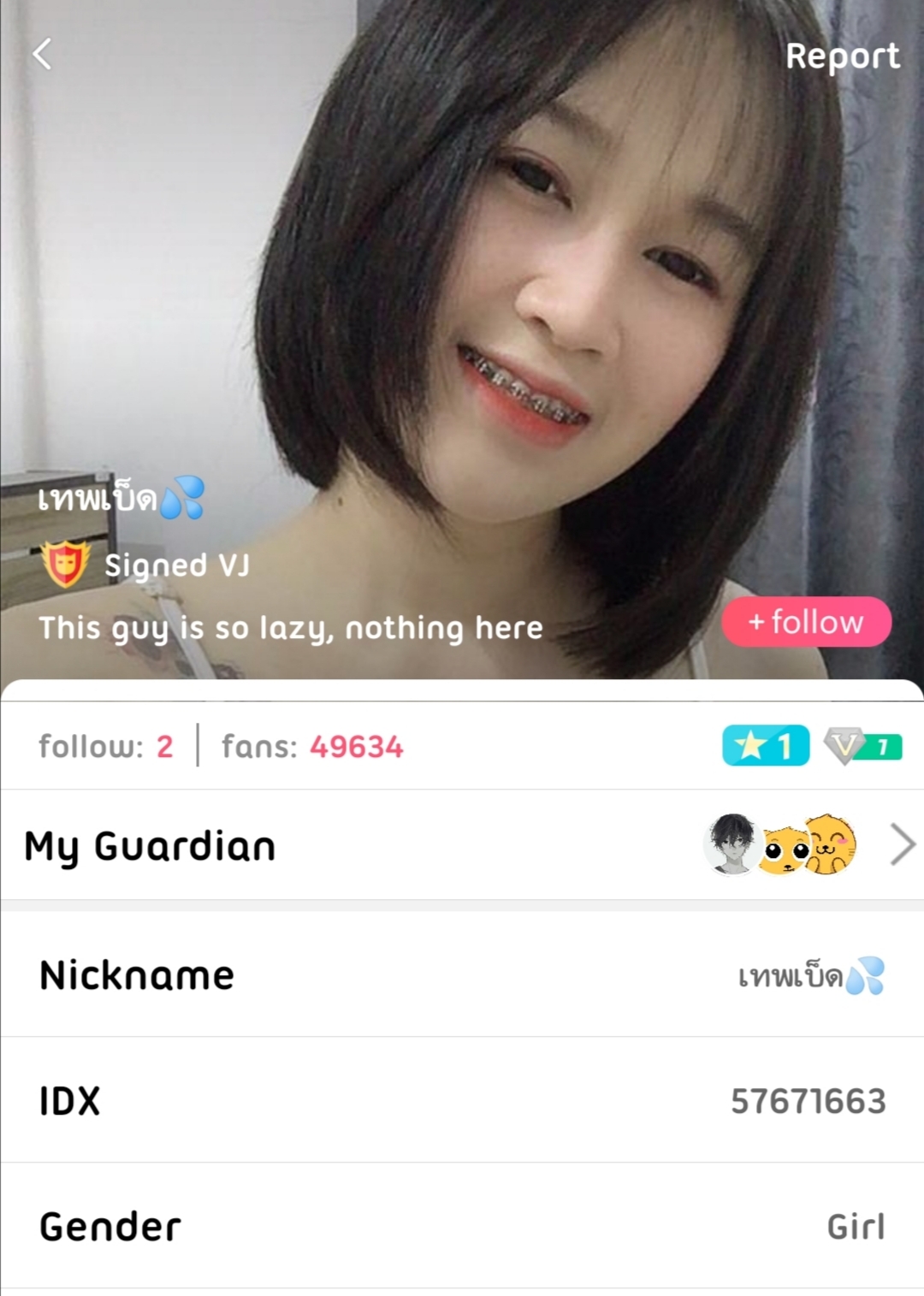
Task: Report this user profile
Action: click(x=842, y=56)
